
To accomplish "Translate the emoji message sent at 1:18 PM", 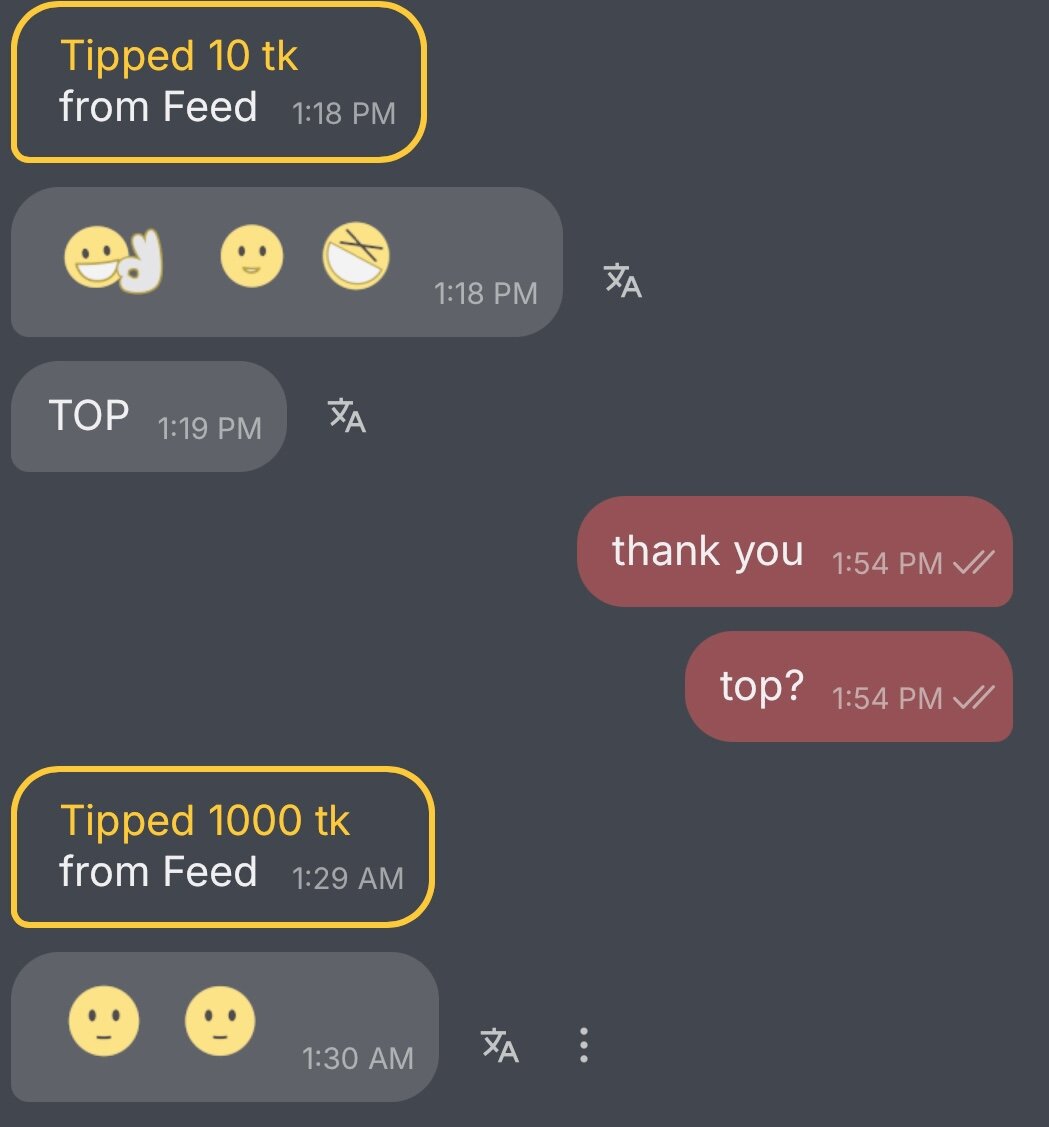I will (x=622, y=281).
